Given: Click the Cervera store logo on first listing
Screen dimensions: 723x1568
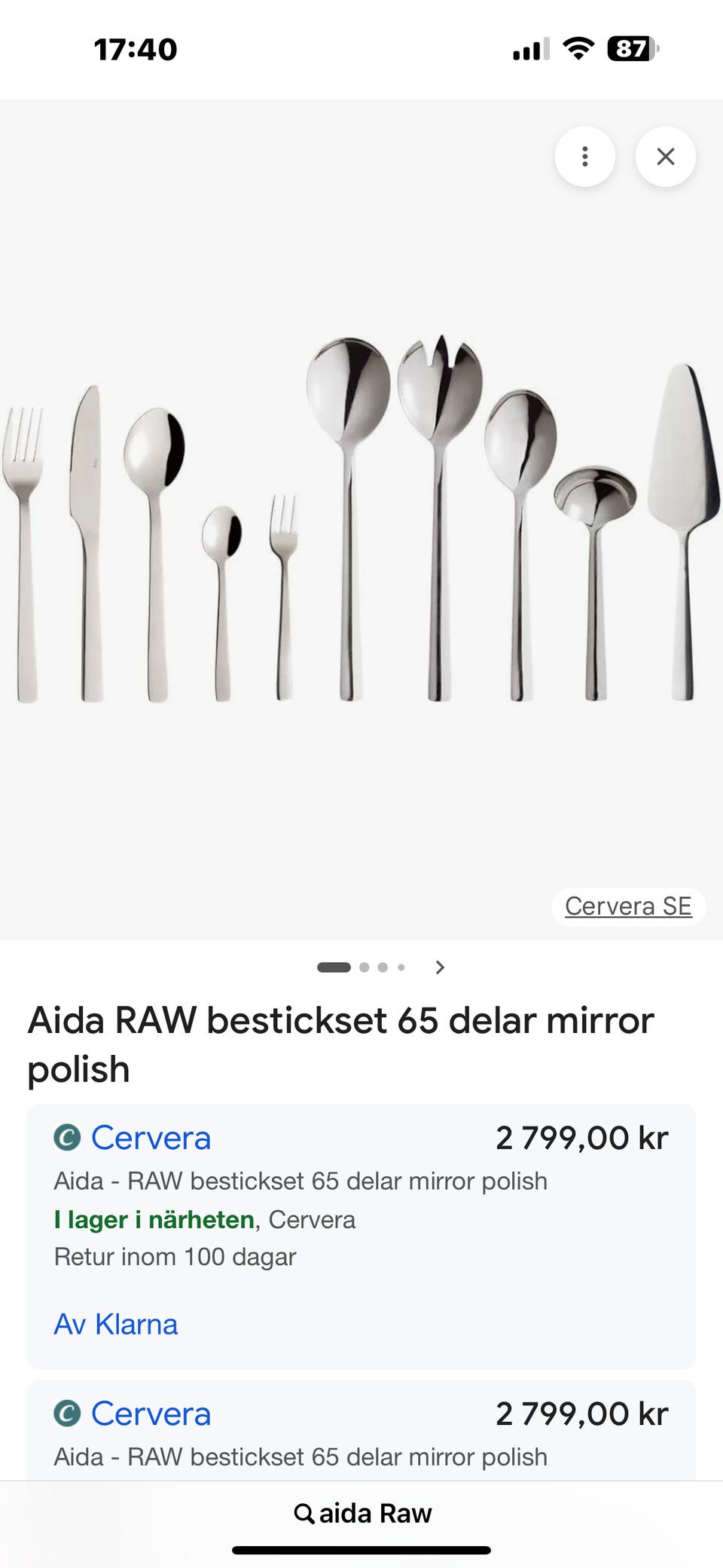Looking at the screenshot, I should coord(69,1139).
